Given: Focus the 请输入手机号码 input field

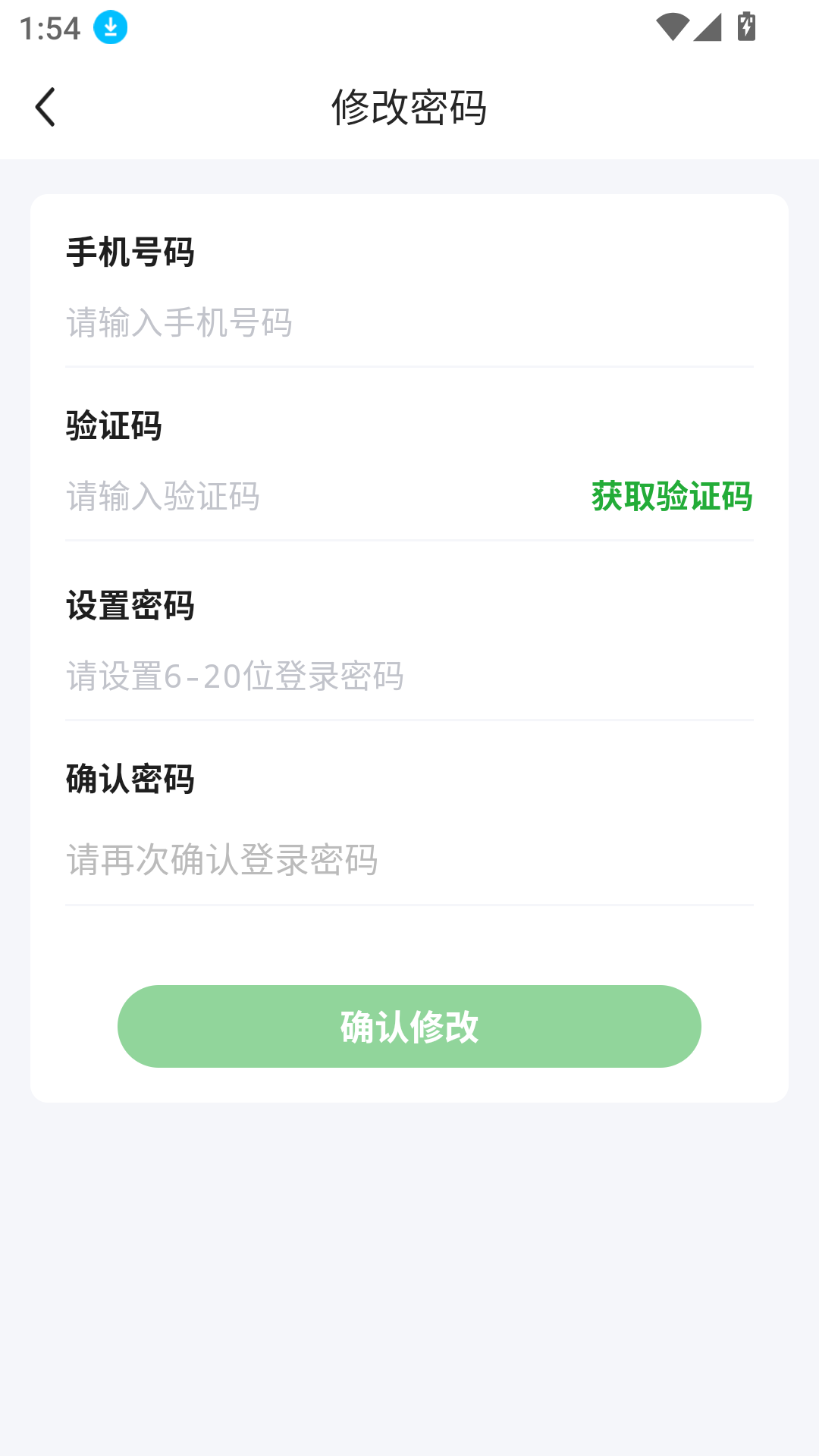Looking at the screenshot, I should (x=303, y=324).
